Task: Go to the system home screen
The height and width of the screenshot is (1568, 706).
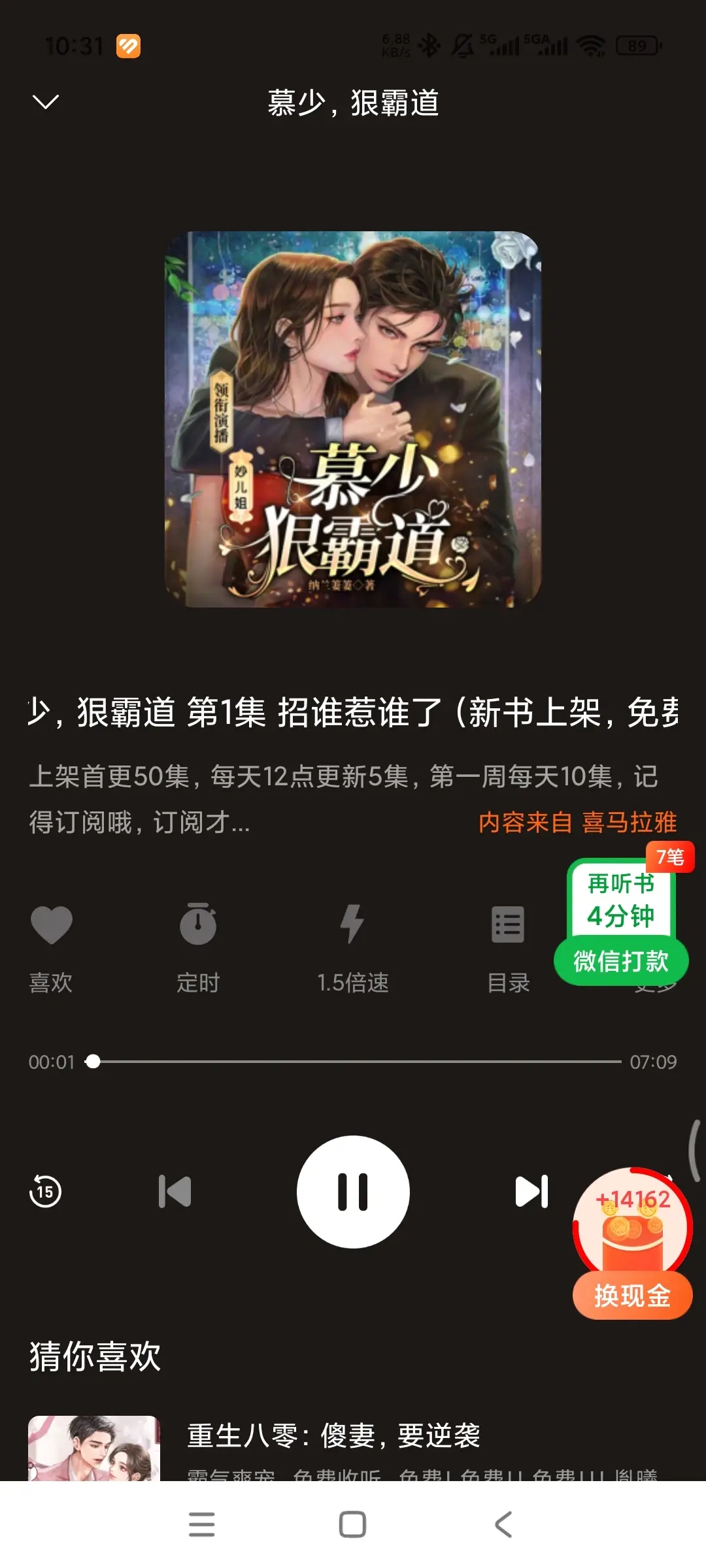Action: 352,1525
